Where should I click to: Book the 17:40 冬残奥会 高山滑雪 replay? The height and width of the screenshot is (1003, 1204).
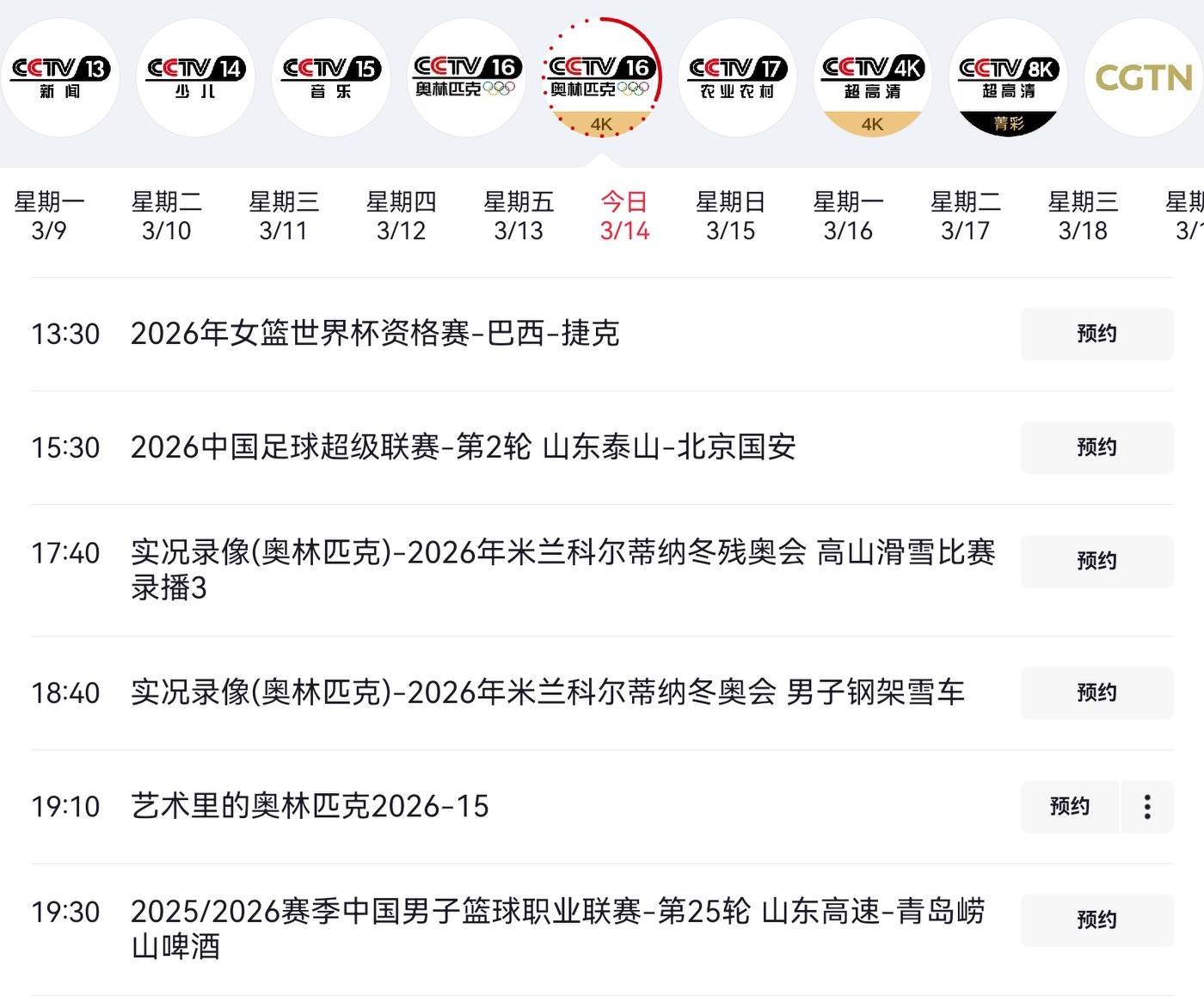(x=1096, y=561)
